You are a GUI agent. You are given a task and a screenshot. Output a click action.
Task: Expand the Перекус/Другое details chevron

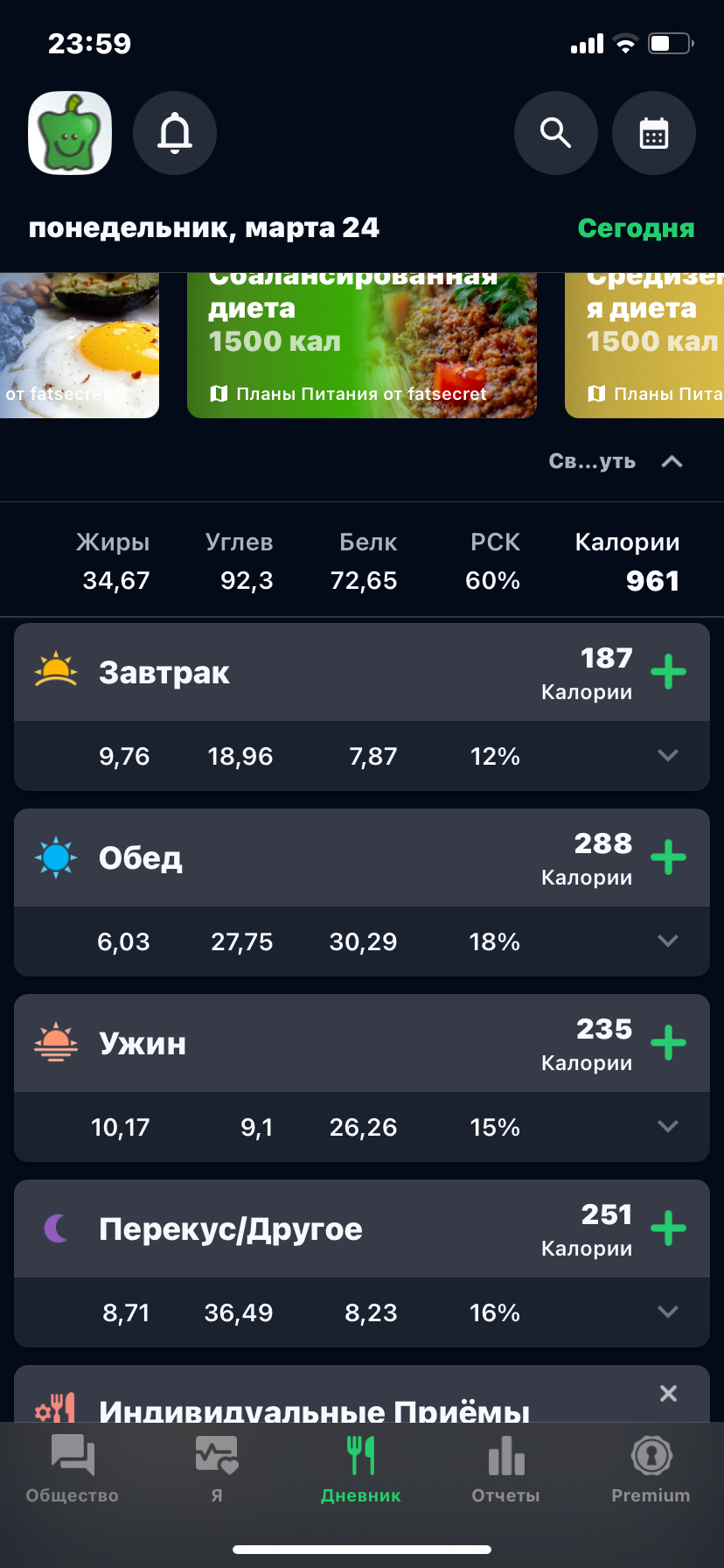click(x=668, y=1312)
